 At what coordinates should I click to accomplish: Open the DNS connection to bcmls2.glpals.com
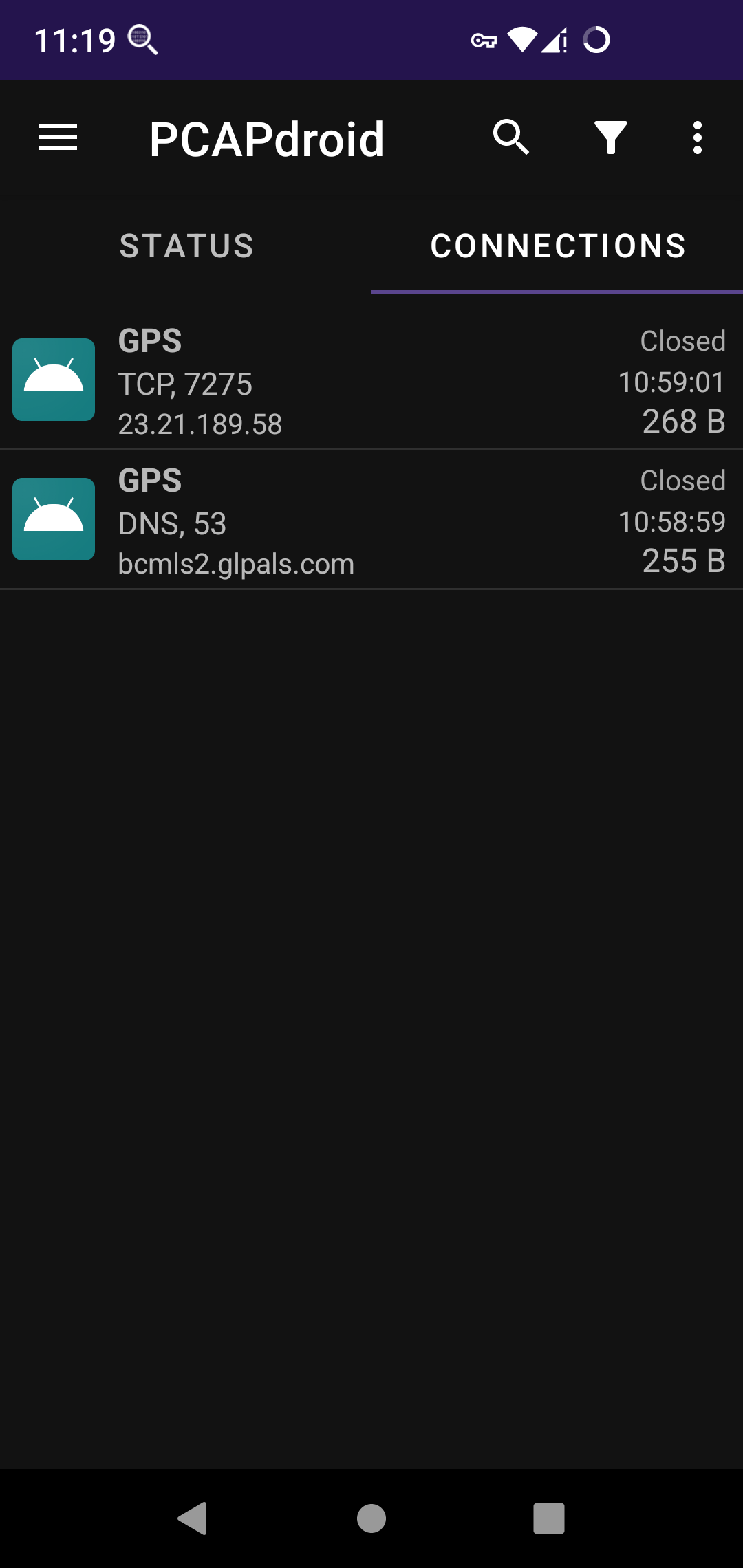point(371,519)
